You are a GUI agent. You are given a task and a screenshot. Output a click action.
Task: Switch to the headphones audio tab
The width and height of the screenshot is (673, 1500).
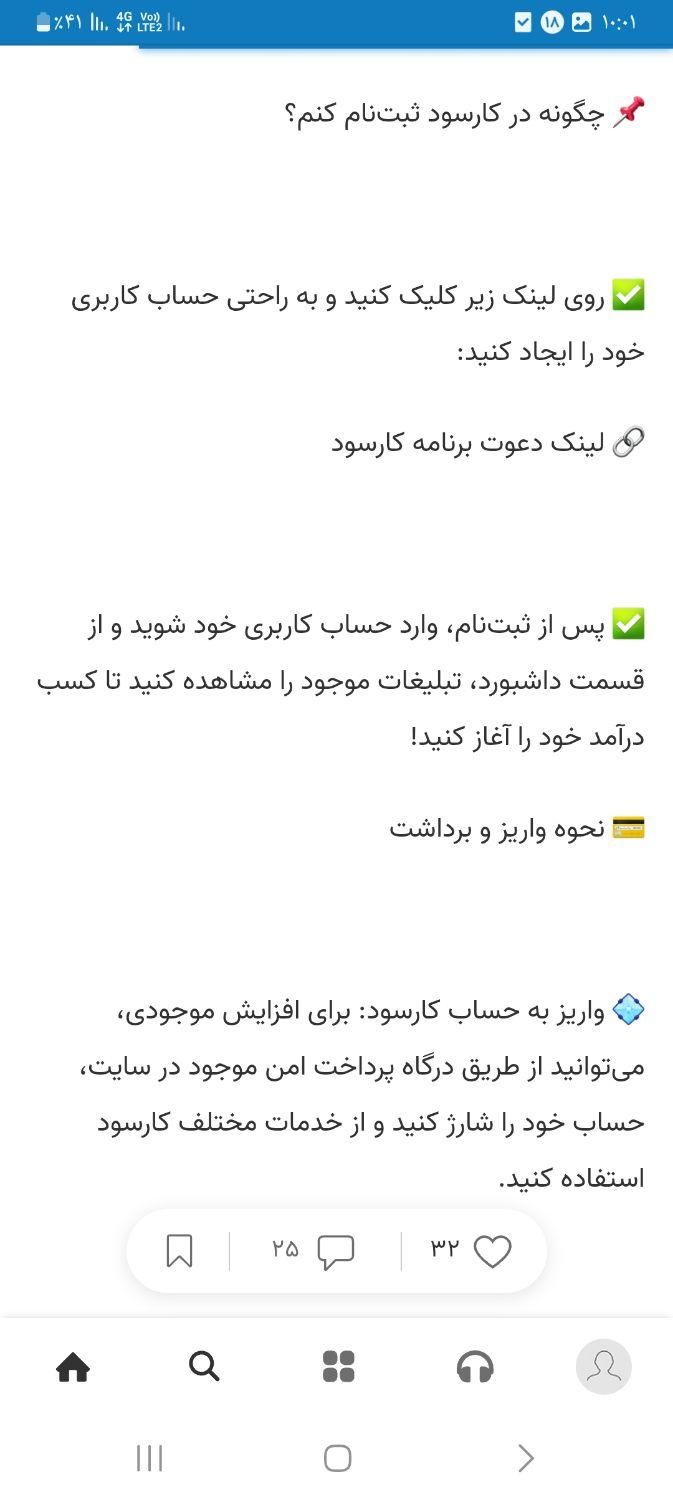pyautogui.click(x=474, y=1366)
